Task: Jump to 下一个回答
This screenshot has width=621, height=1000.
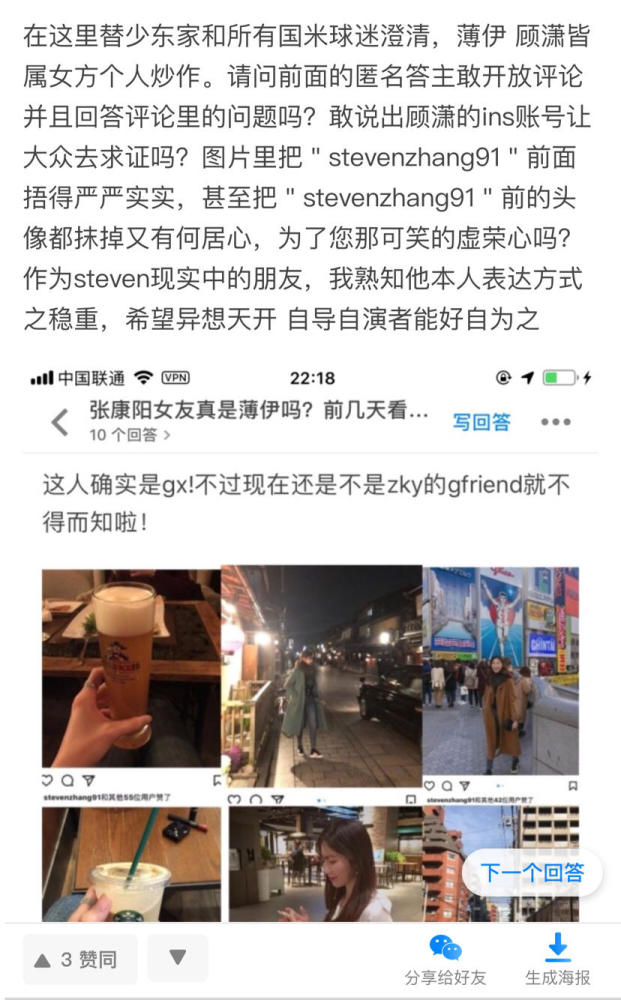Action: 532,872
